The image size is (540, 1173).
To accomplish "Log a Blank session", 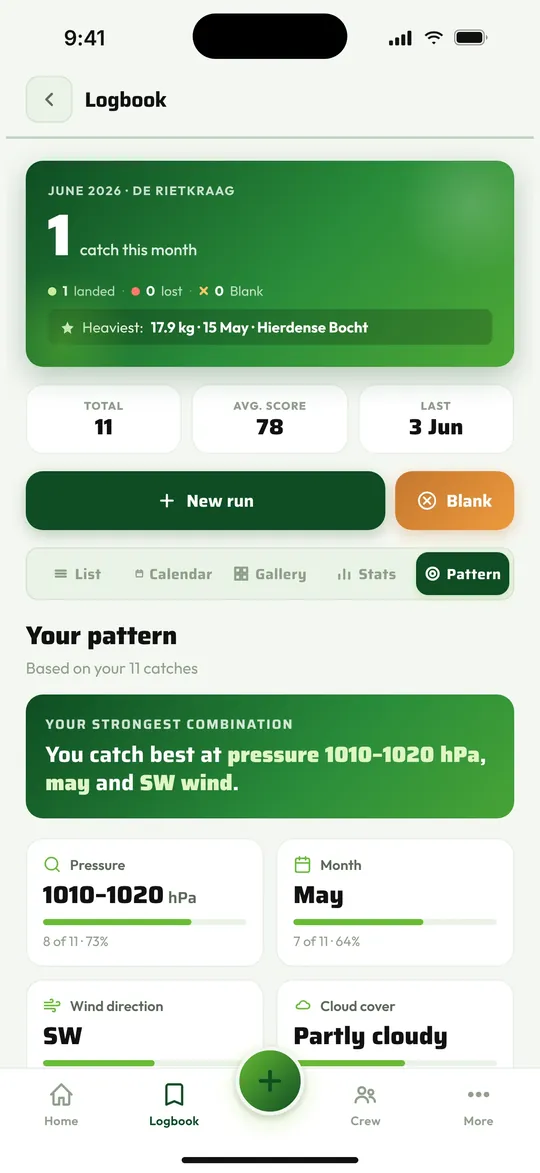I will click(x=455, y=500).
